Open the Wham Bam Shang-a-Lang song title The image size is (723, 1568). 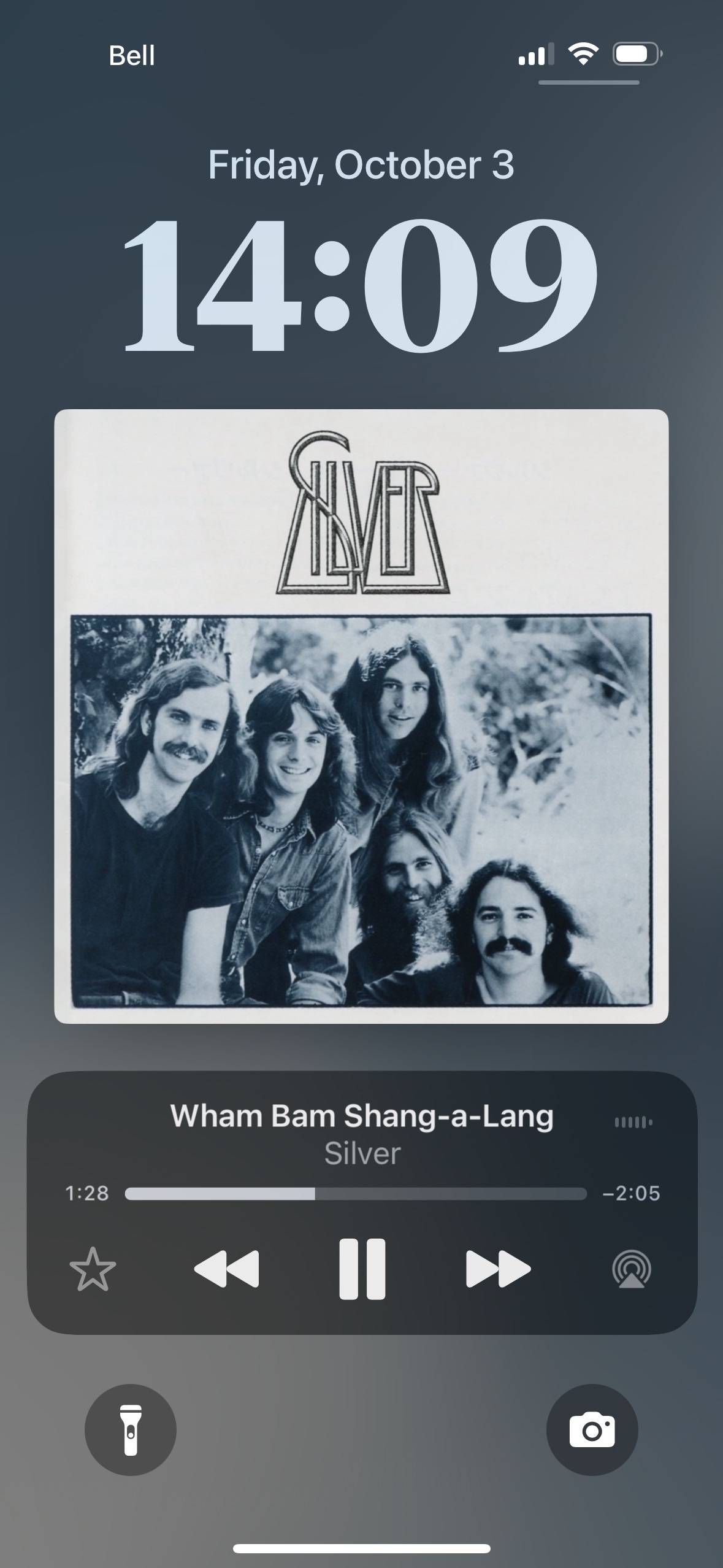[x=362, y=1115]
